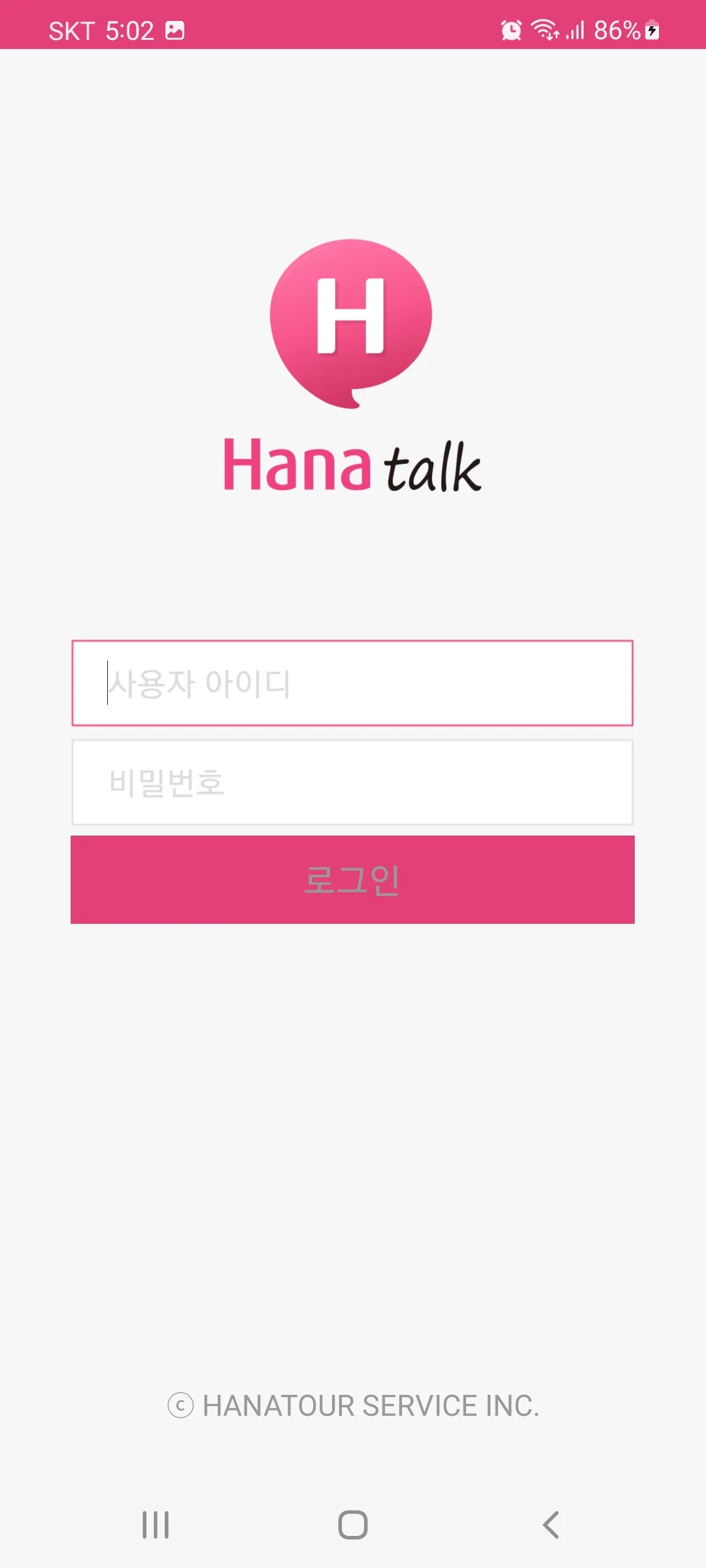Tap the Wi-Fi status icon

point(546,29)
